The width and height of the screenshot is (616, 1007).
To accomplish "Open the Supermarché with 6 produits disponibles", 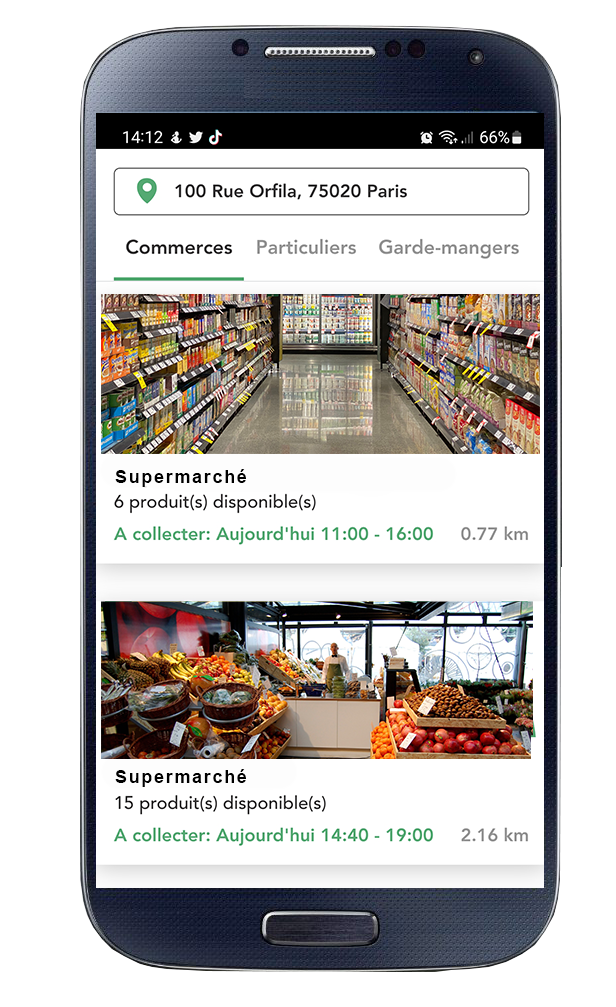I will (320, 430).
